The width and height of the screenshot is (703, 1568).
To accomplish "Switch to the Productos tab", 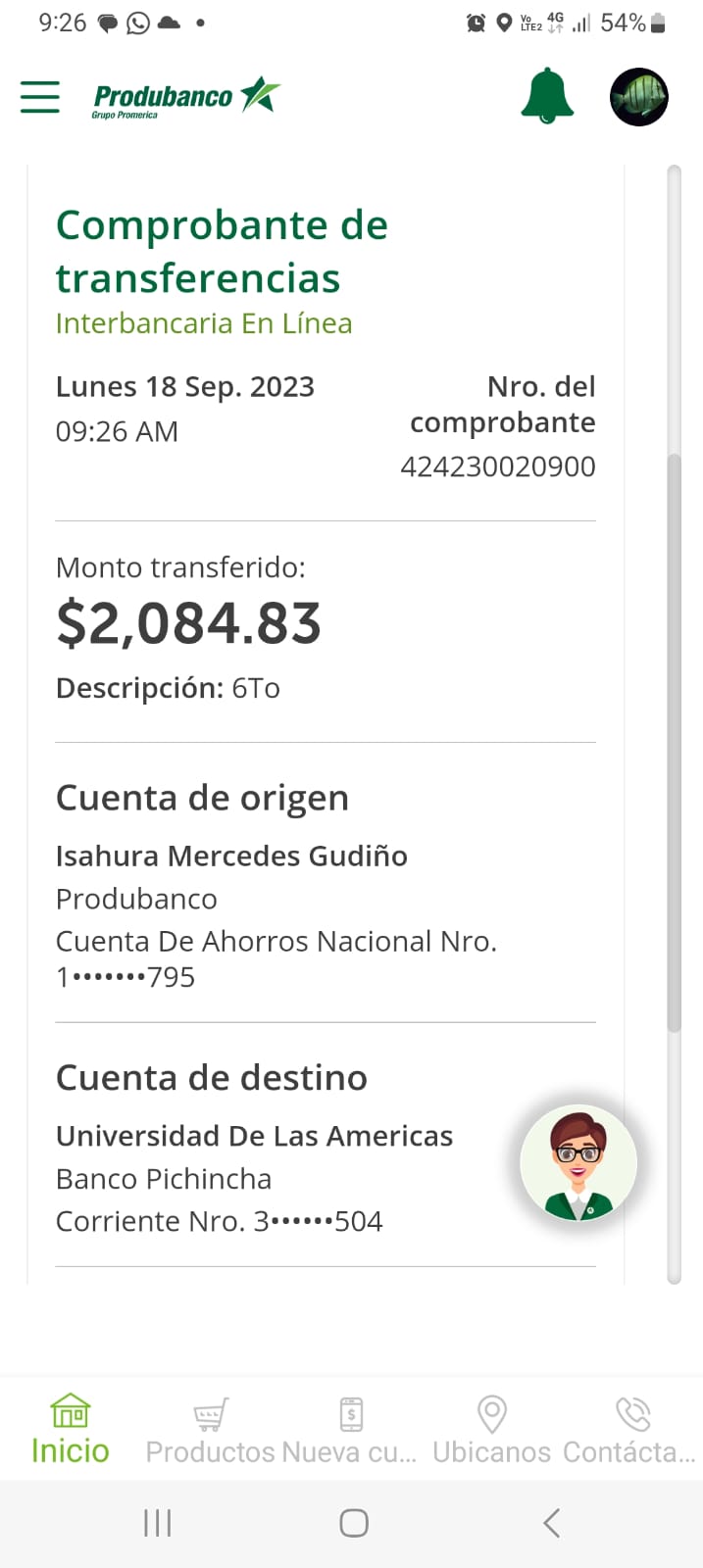I will click(210, 1430).
